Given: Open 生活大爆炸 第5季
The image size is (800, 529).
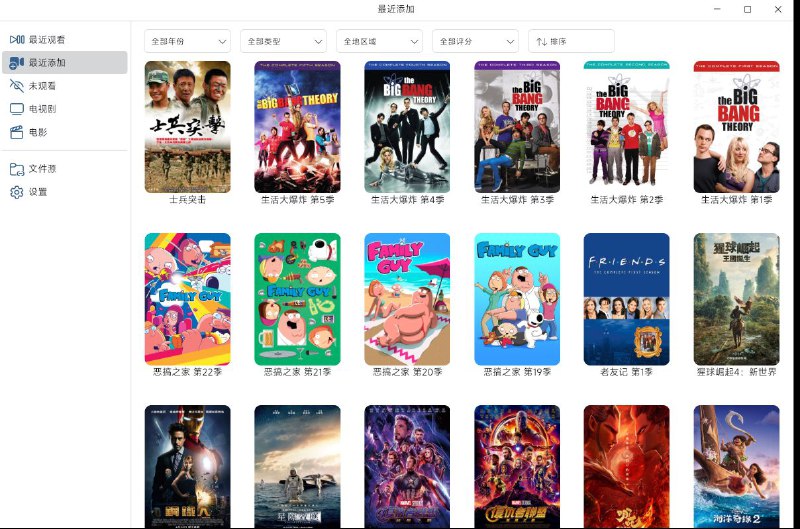Looking at the screenshot, I should pos(297,127).
